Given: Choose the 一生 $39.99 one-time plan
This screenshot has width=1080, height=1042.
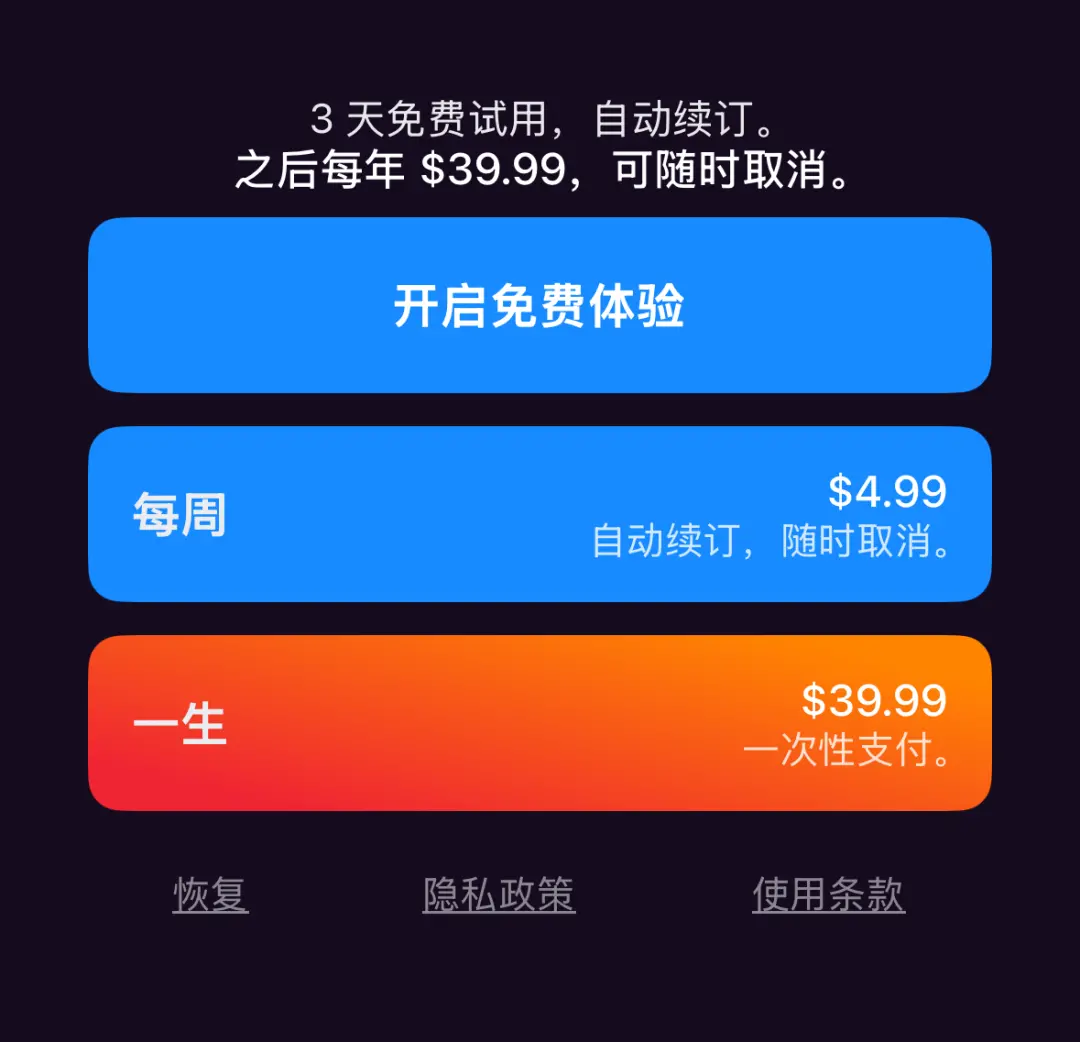Looking at the screenshot, I should click(x=539, y=723).
